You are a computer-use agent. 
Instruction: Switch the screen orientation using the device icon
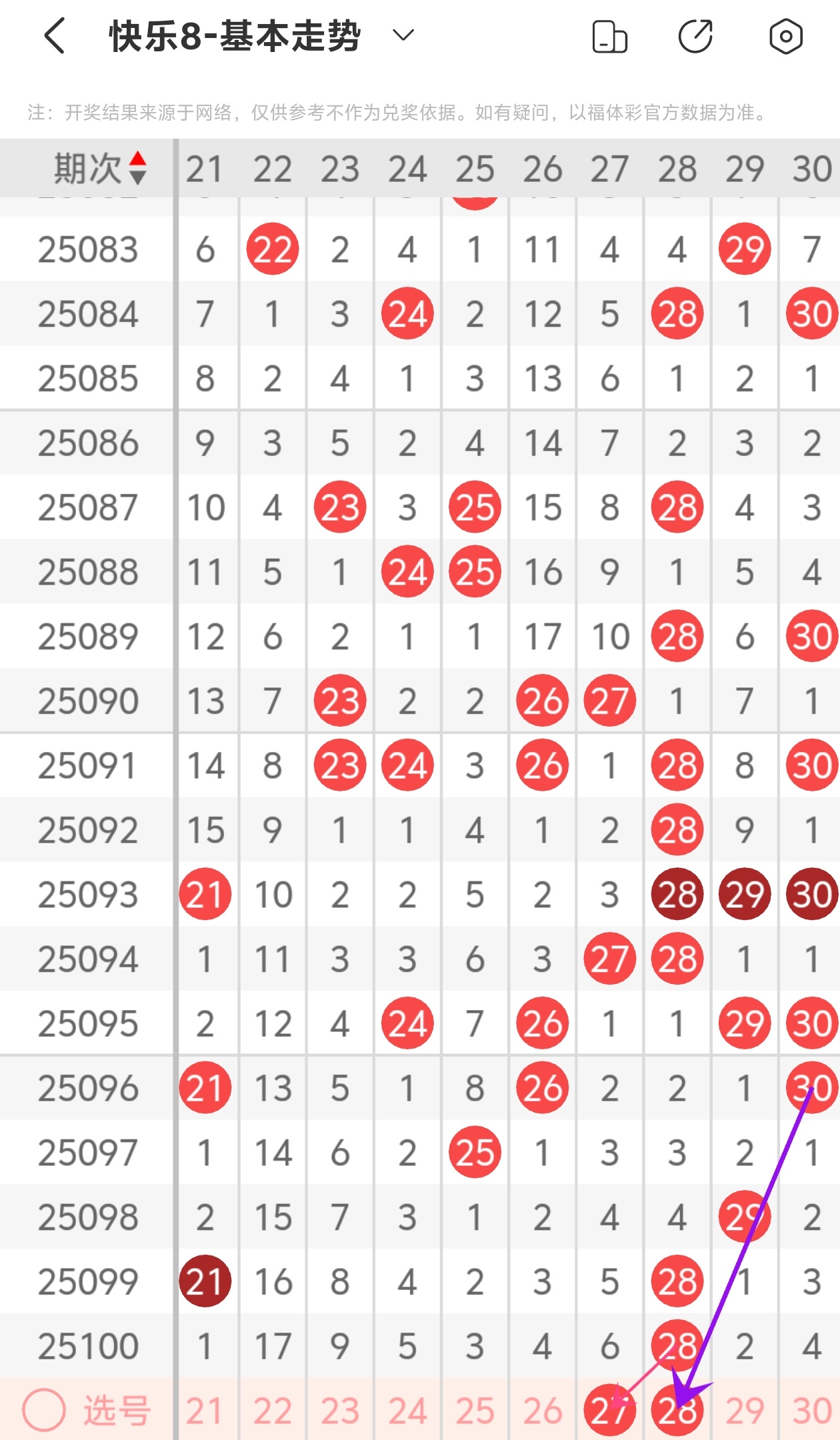point(609,36)
